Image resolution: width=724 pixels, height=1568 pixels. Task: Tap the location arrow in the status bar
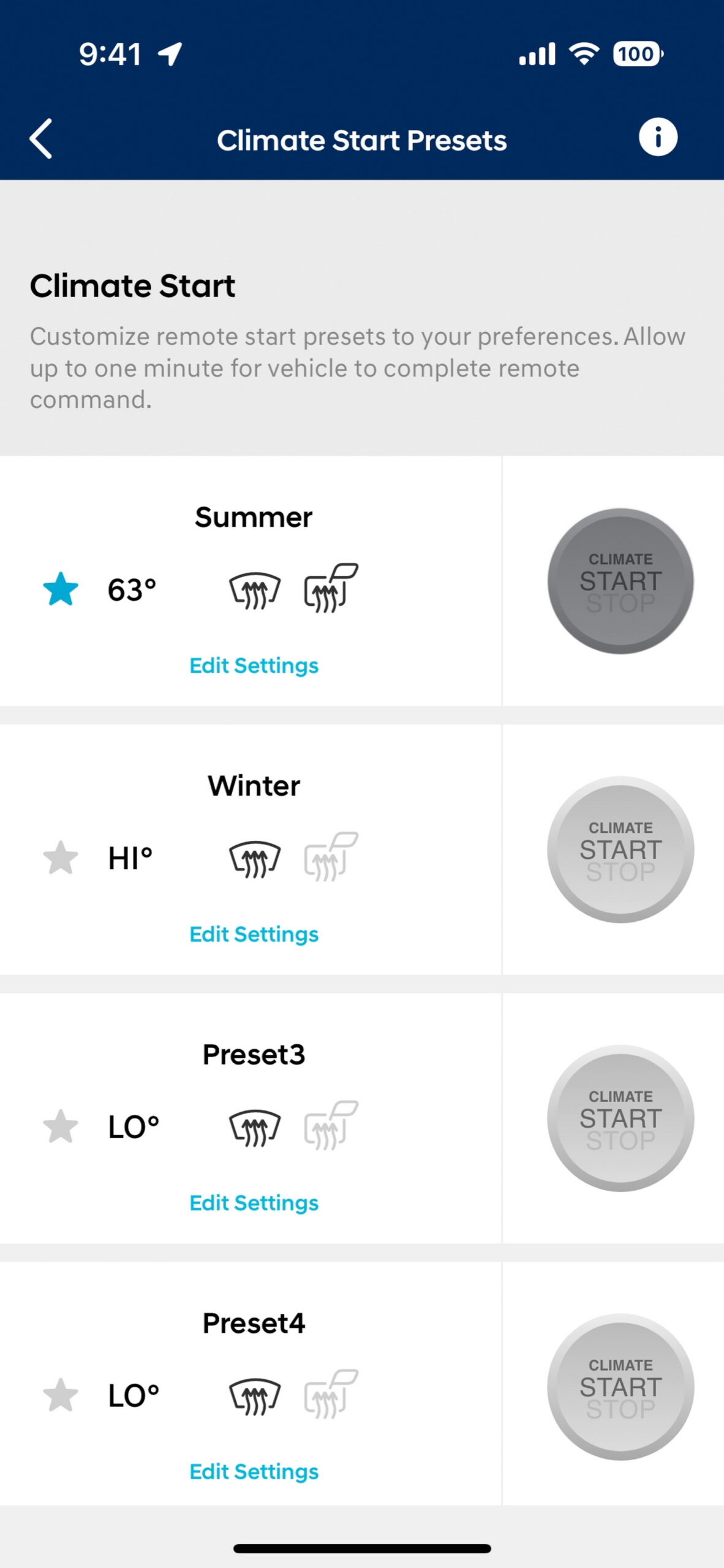pyautogui.click(x=170, y=54)
